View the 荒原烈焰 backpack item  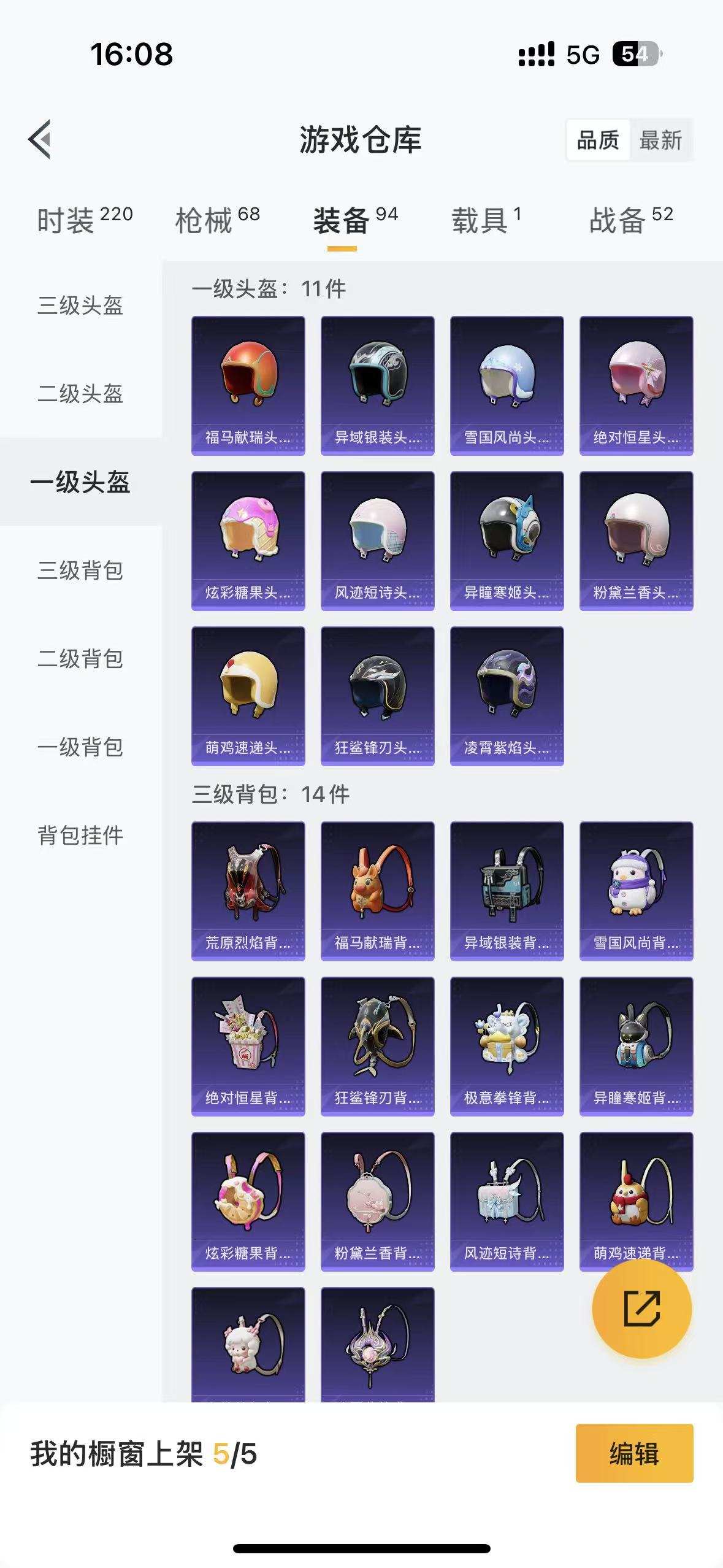tap(248, 891)
